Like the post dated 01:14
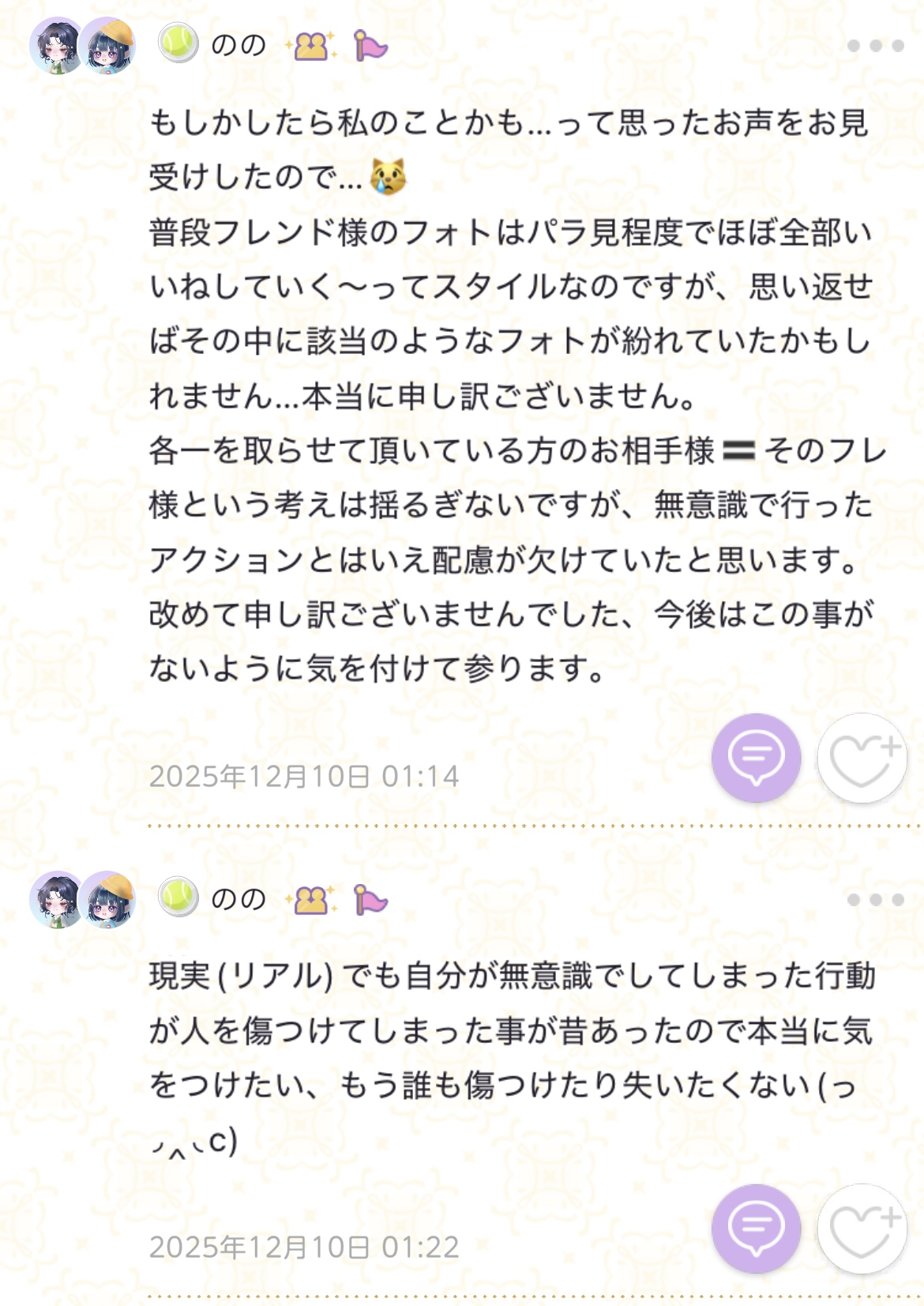The height and width of the screenshot is (1306, 924). point(862,758)
